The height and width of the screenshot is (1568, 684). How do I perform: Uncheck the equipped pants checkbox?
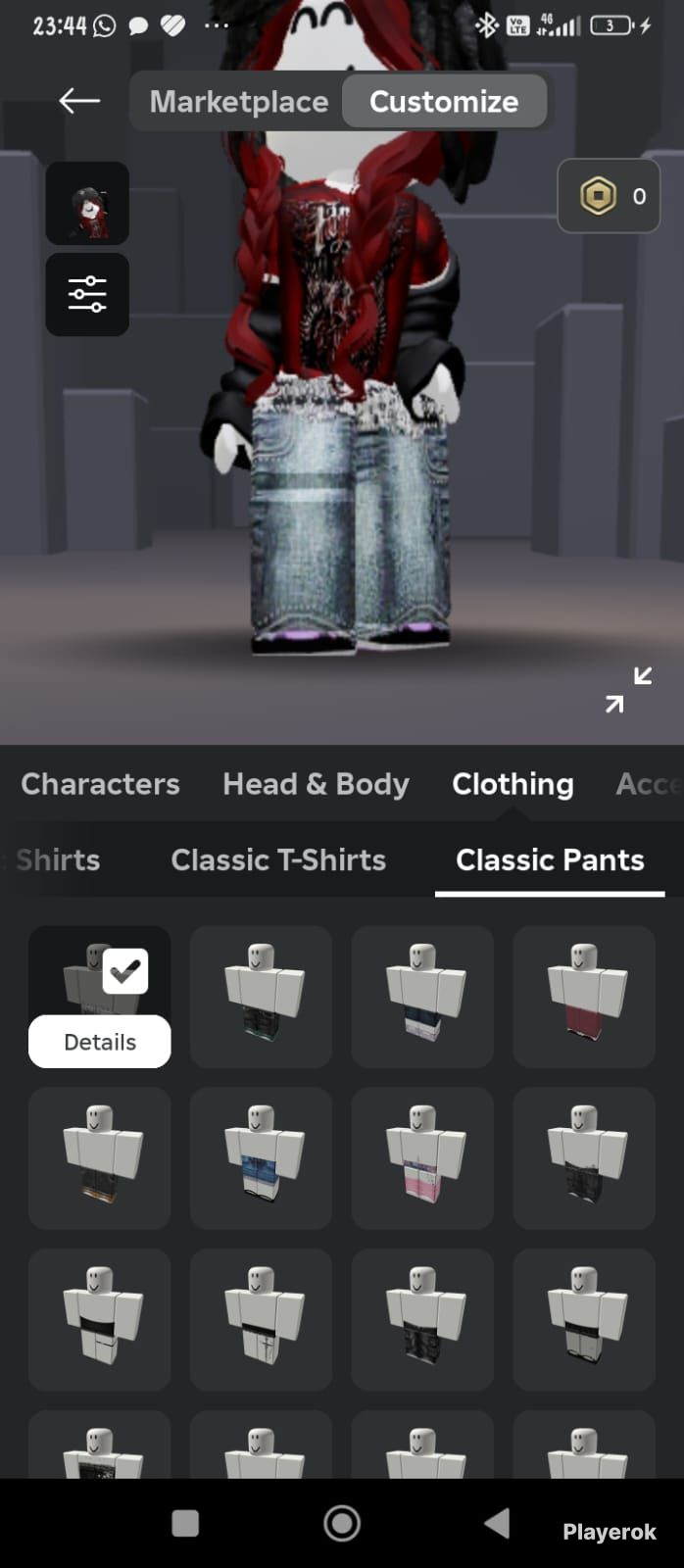(125, 971)
